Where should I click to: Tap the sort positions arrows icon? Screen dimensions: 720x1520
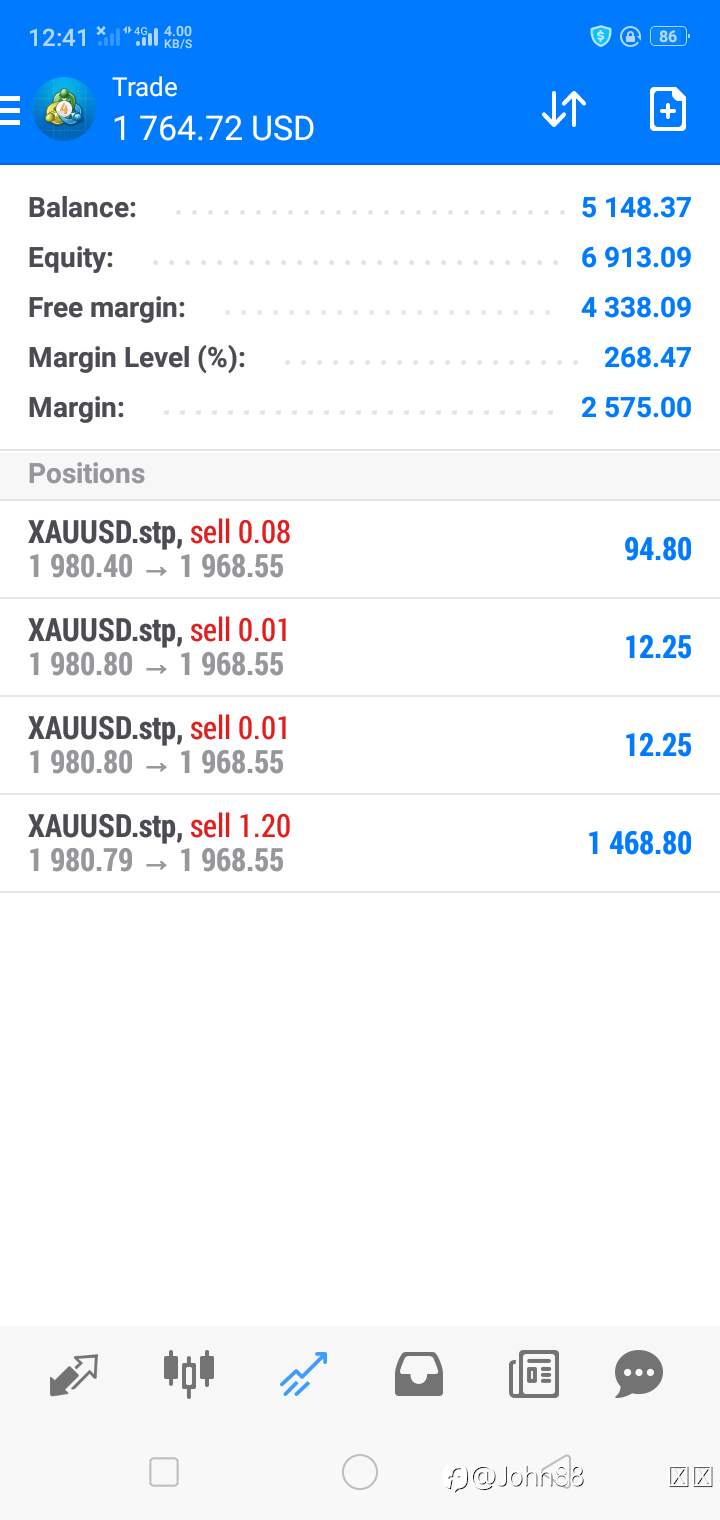click(564, 109)
